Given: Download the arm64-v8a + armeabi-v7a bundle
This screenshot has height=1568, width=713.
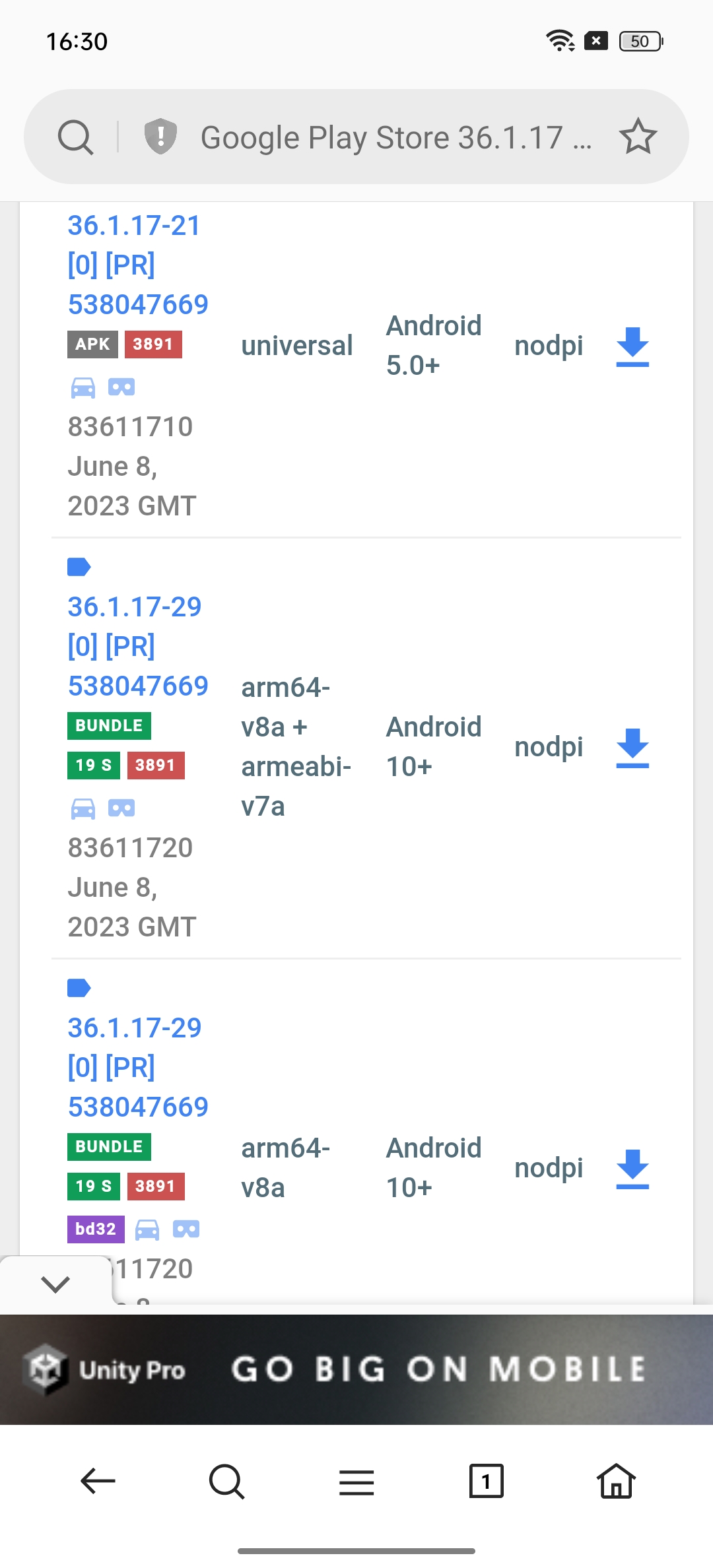Looking at the screenshot, I should (x=632, y=748).
